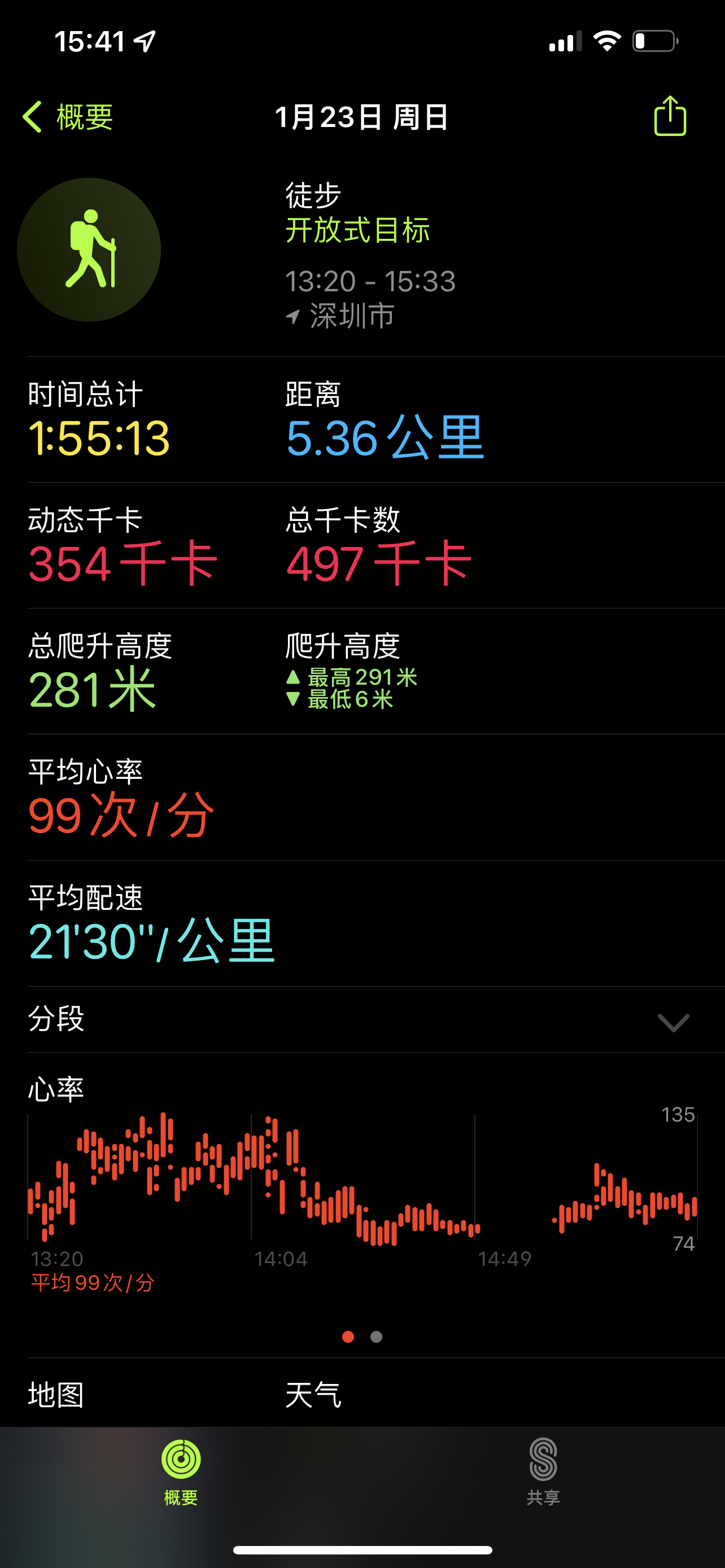The width and height of the screenshot is (725, 1568).
Task: Tap the second heart rate page dot
Action: [x=376, y=1337]
